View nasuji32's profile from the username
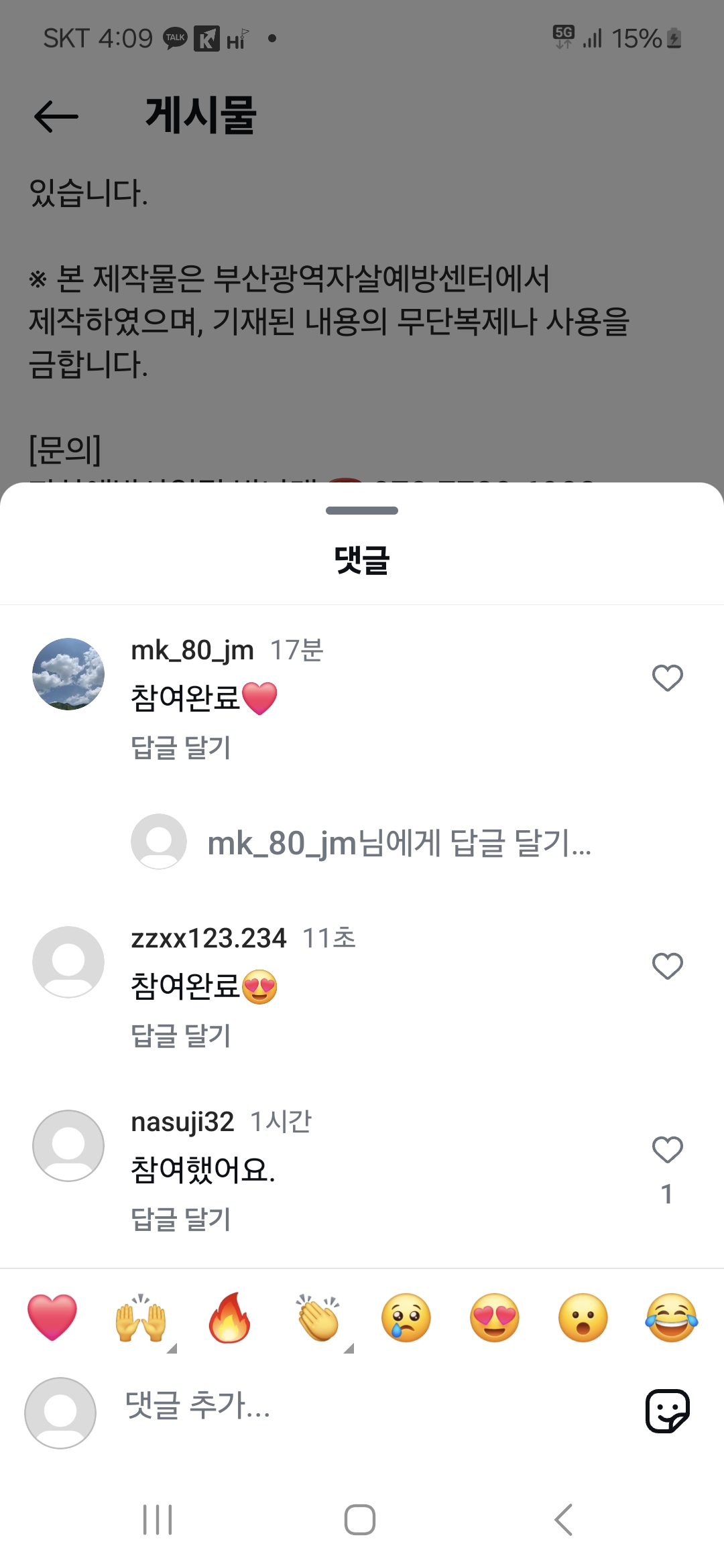 (182, 1122)
